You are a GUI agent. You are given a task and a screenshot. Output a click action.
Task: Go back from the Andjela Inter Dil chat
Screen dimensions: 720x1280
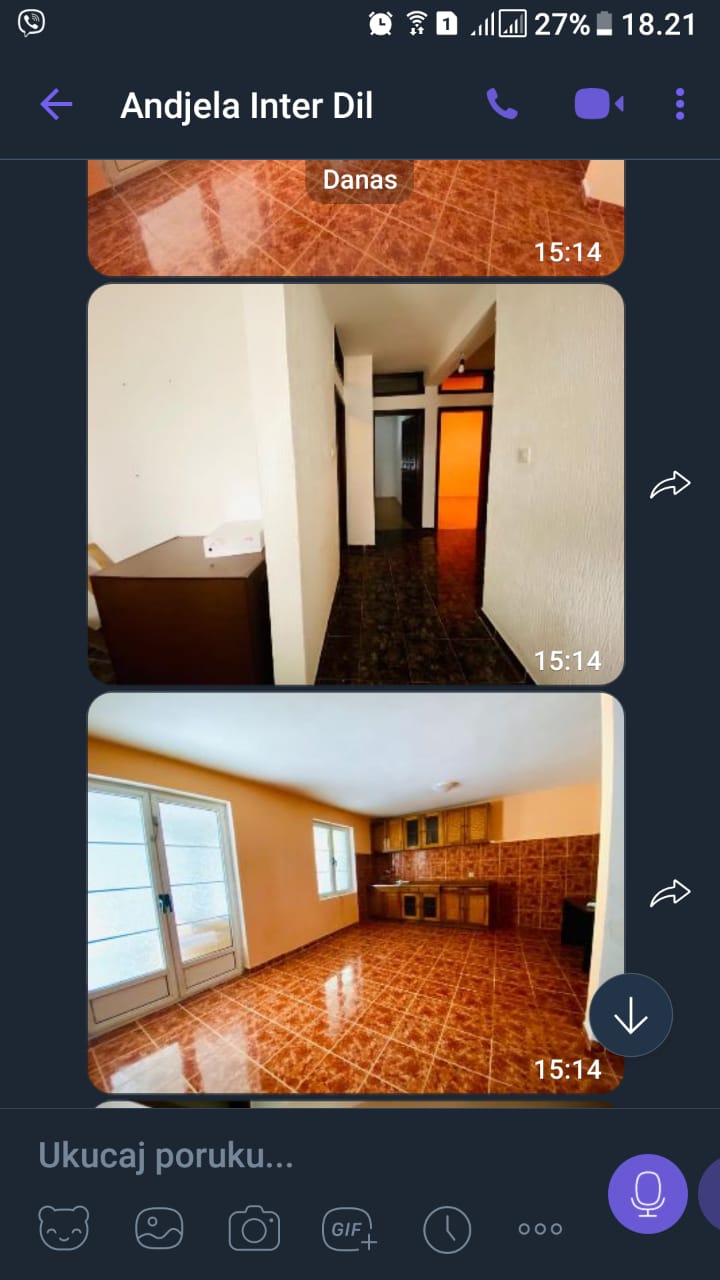[x=56, y=104]
